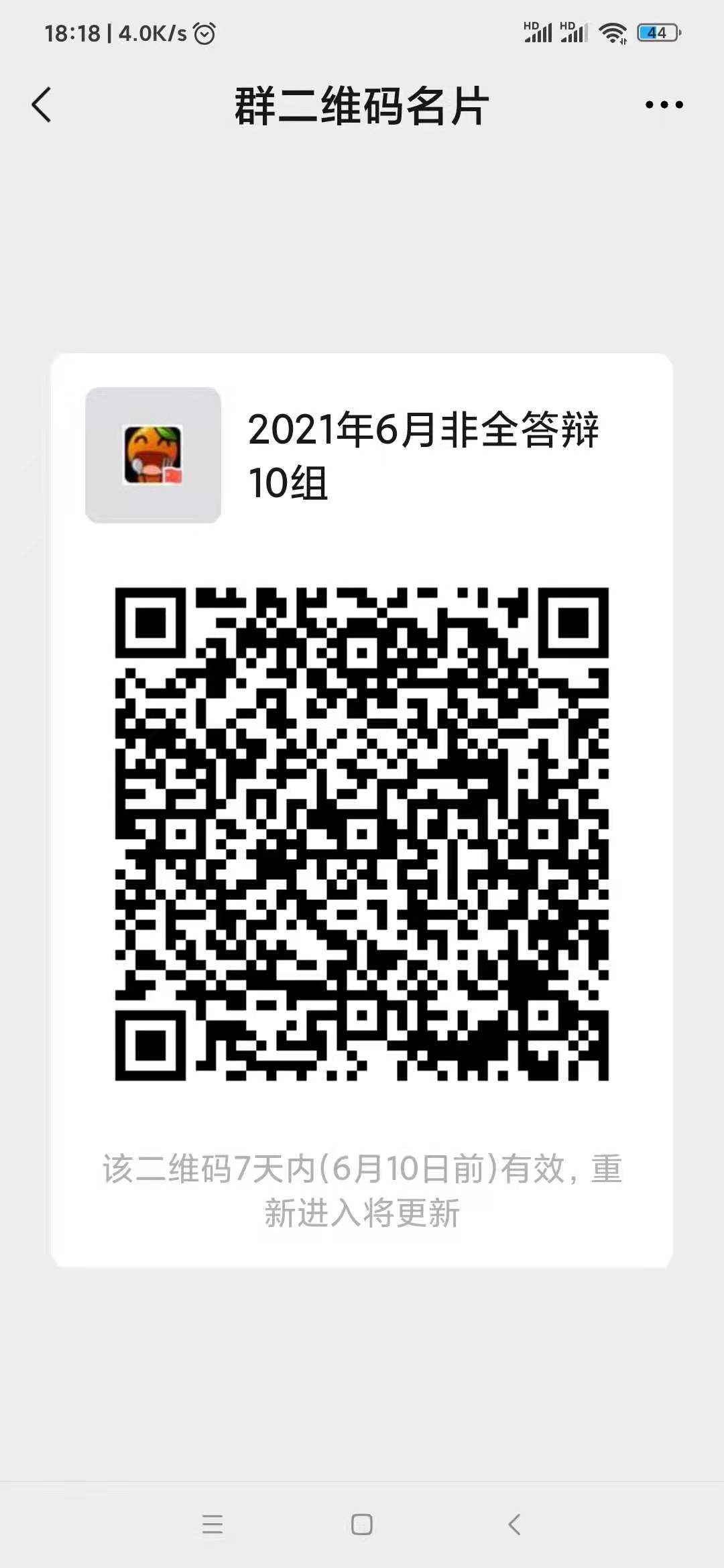Tap the system back button
Image resolution: width=724 pixels, height=1568 pixels.
point(514,1524)
